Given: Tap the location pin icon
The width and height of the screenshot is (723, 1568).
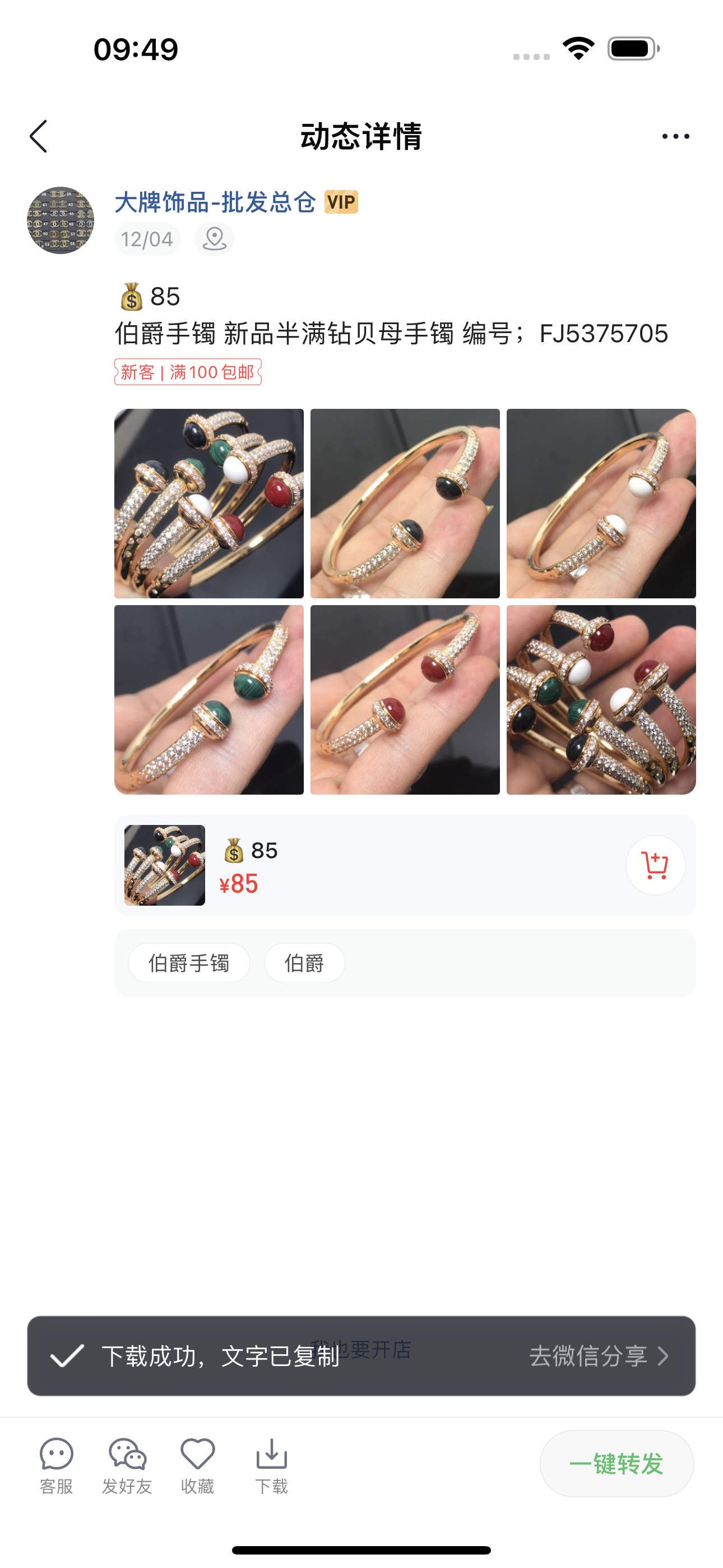Looking at the screenshot, I should pos(214,238).
